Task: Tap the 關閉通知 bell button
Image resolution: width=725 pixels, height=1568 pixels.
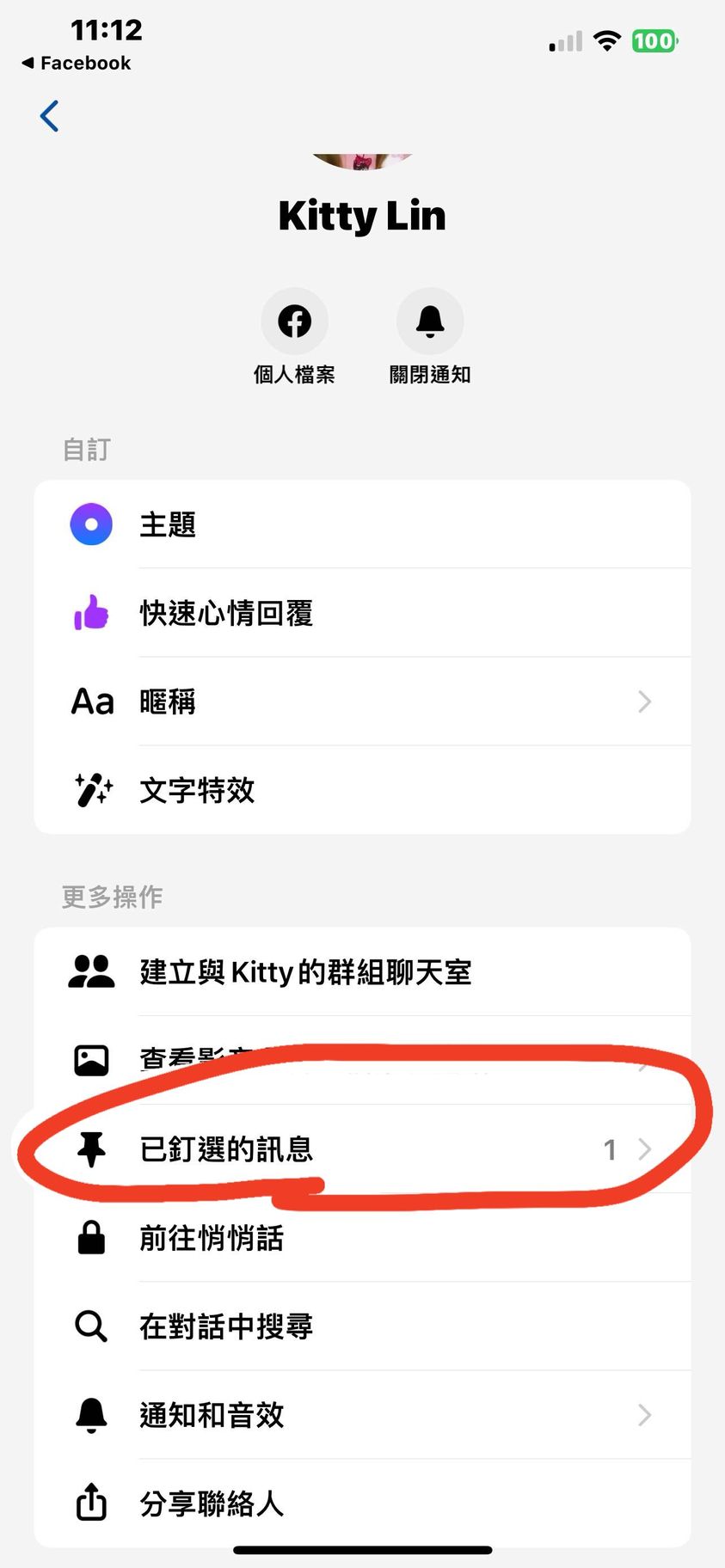Action: coord(430,322)
